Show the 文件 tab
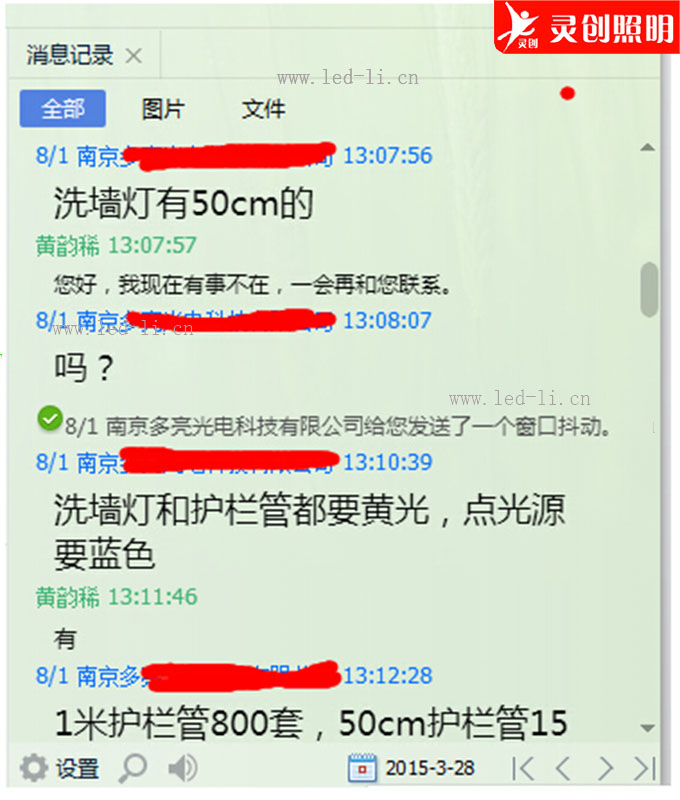The height and width of the screenshot is (800, 680). 264,109
